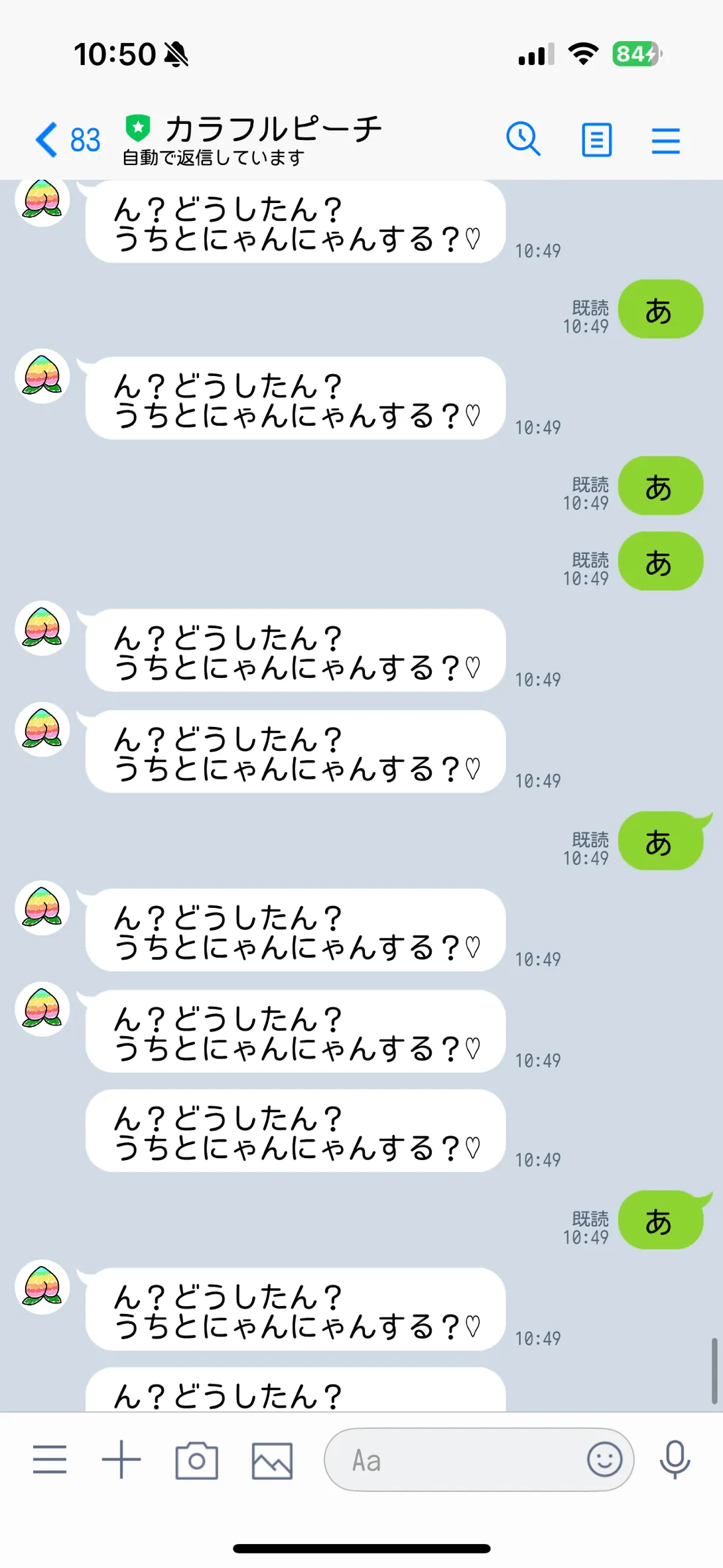723x1568 pixels.
Task: Open the photo gallery picker
Action: point(272,1460)
